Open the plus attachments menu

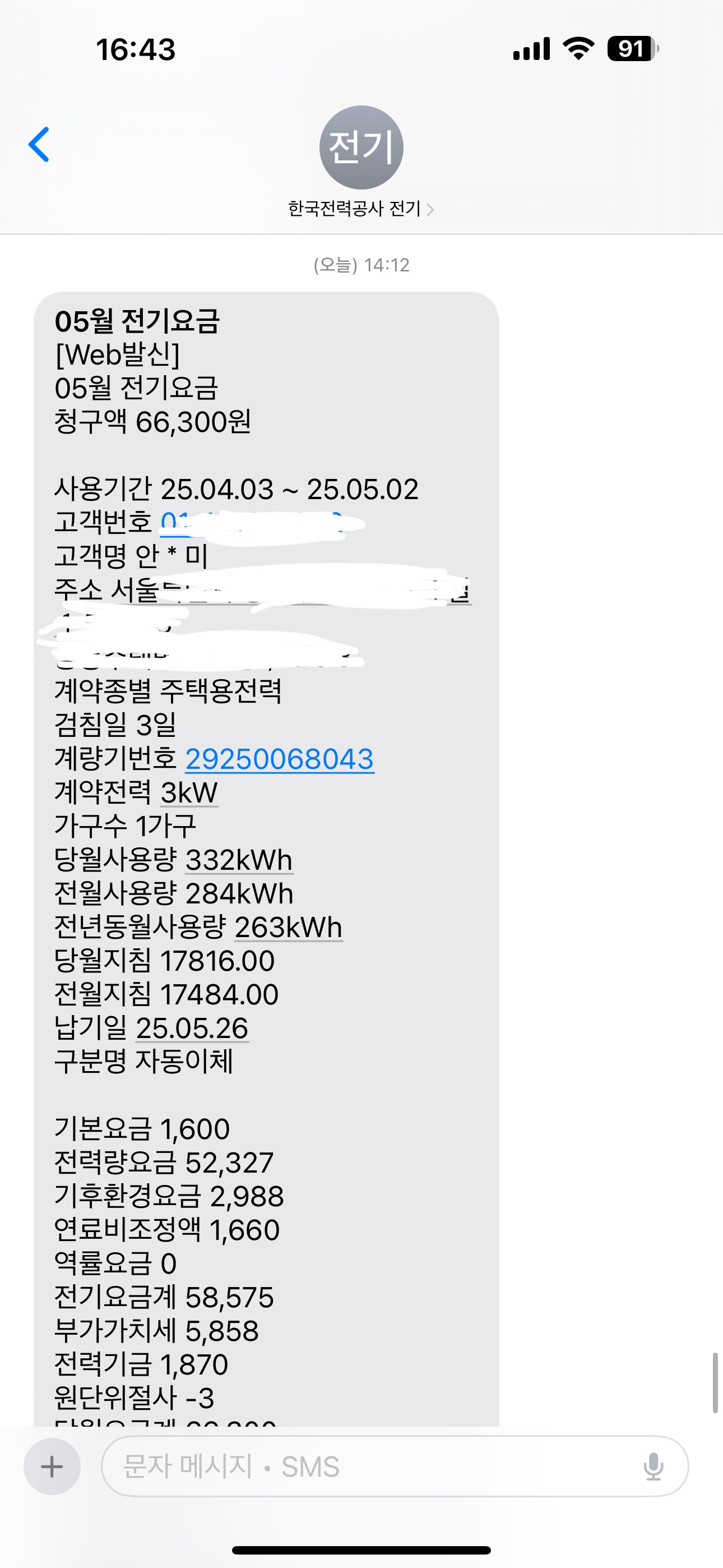coord(52,1466)
